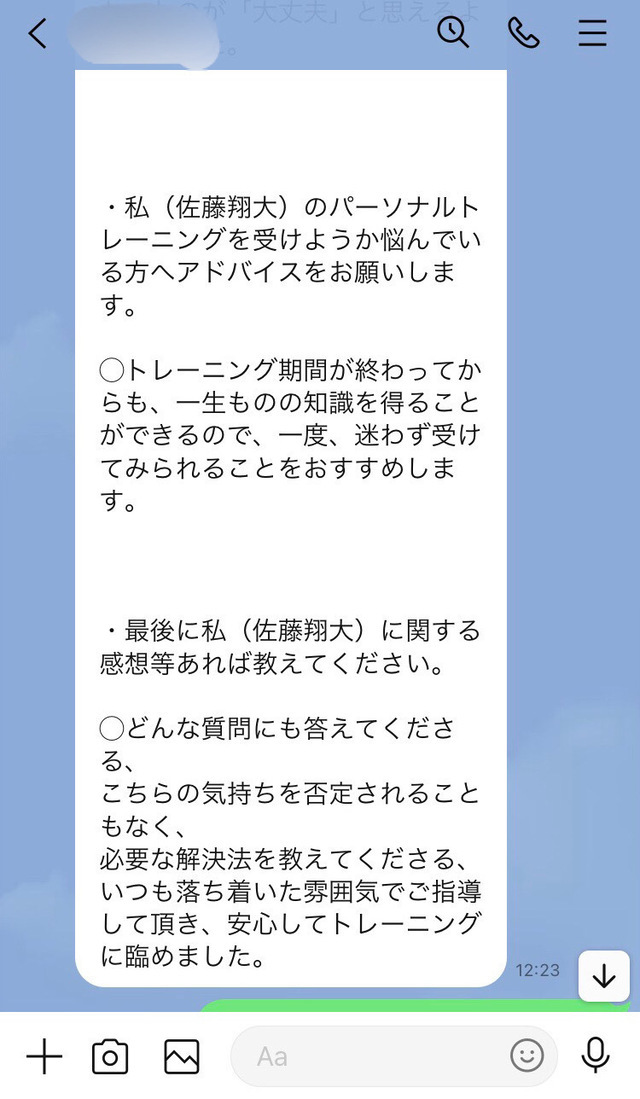Open the plus attachment menu
The height and width of the screenshot is (1099, 640).
coord(44,1056)
